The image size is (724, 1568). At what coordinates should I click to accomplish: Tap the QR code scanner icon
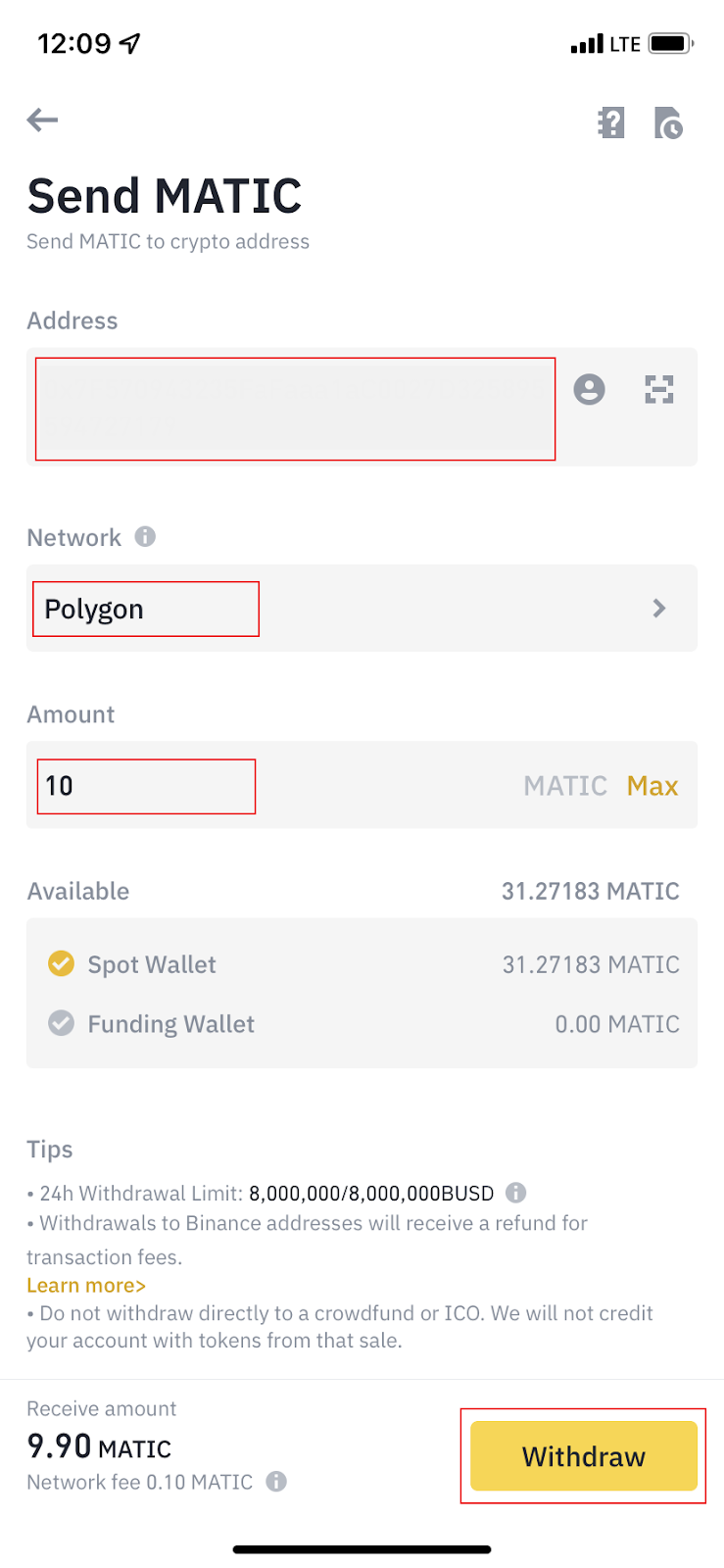659,389
